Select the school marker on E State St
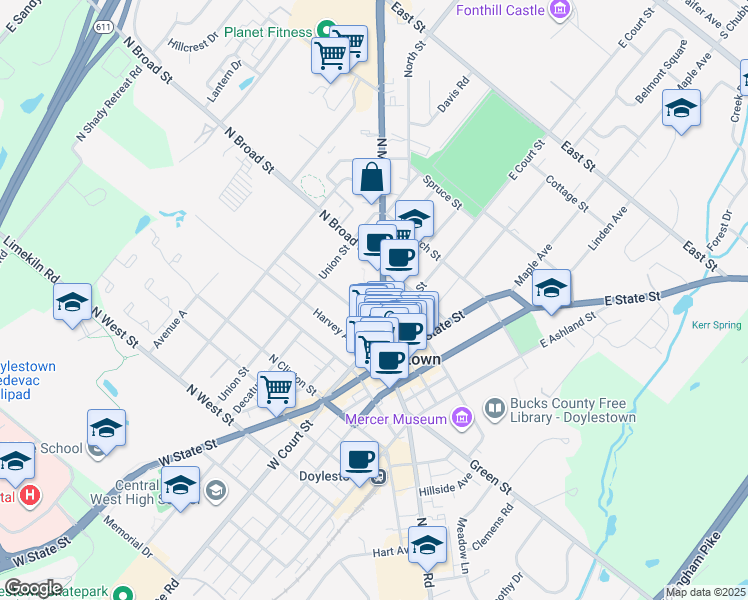 [x=551, y=289]
